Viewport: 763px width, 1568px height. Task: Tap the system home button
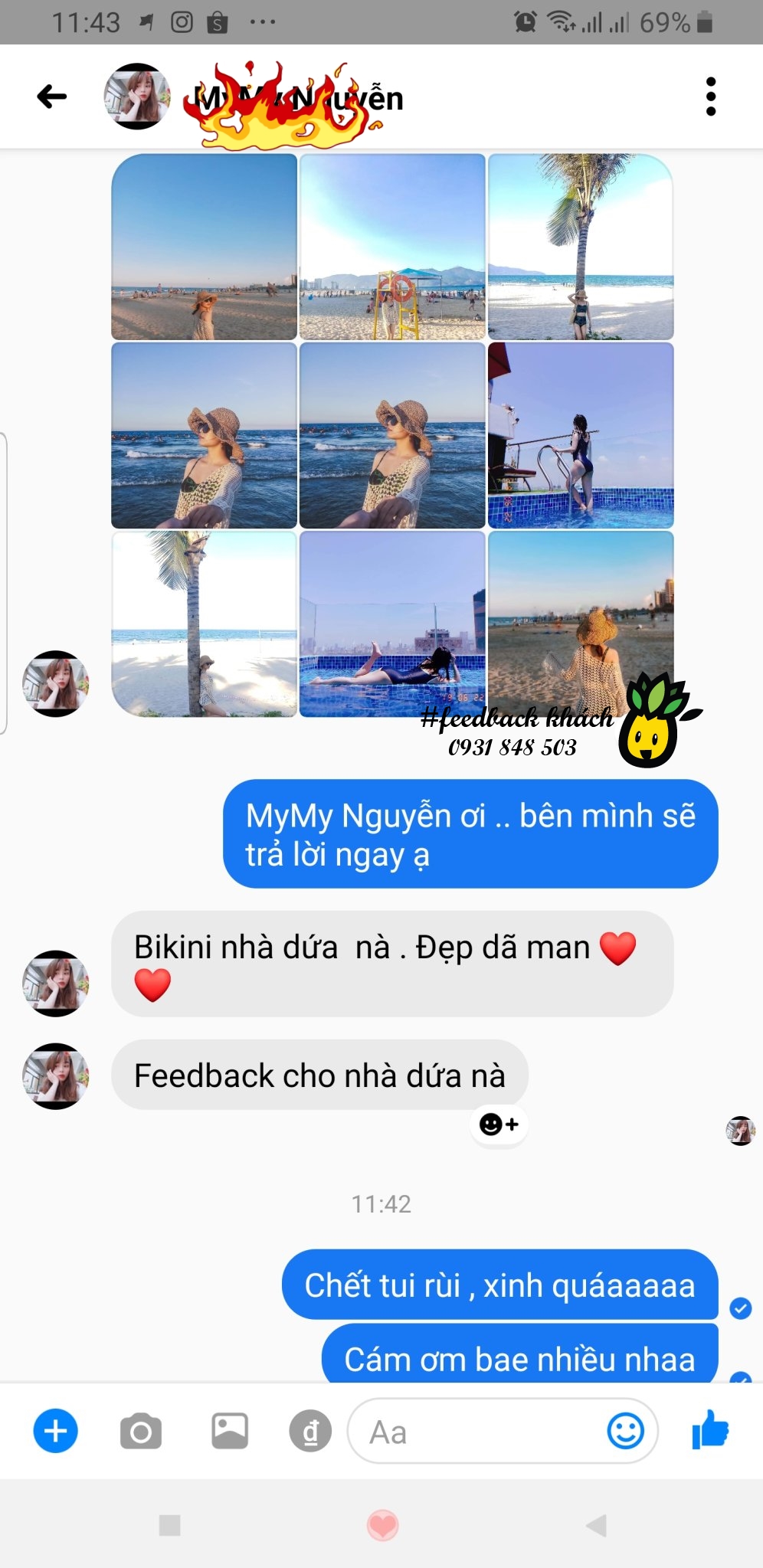click(x=382, y=1525)
